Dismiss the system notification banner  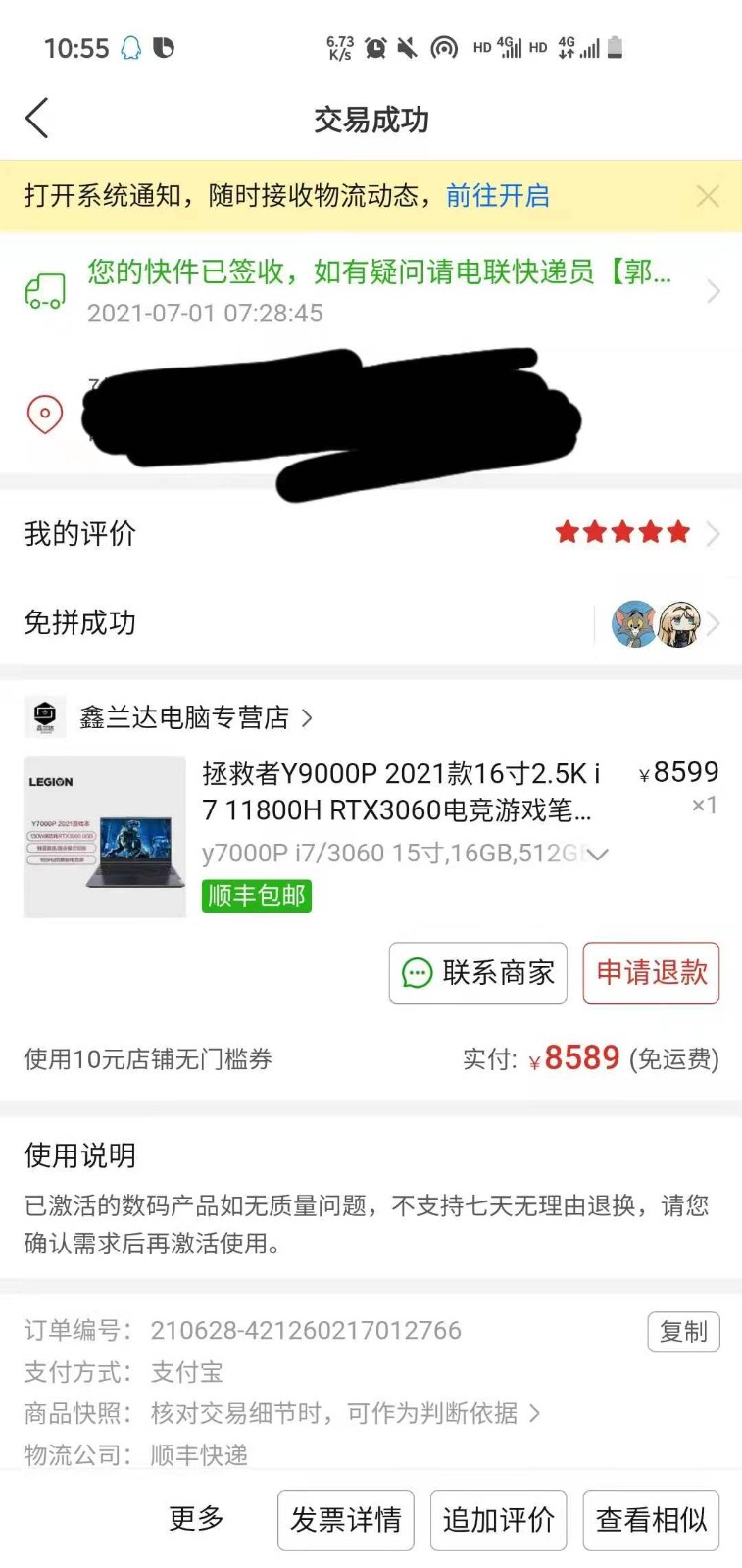707,196
